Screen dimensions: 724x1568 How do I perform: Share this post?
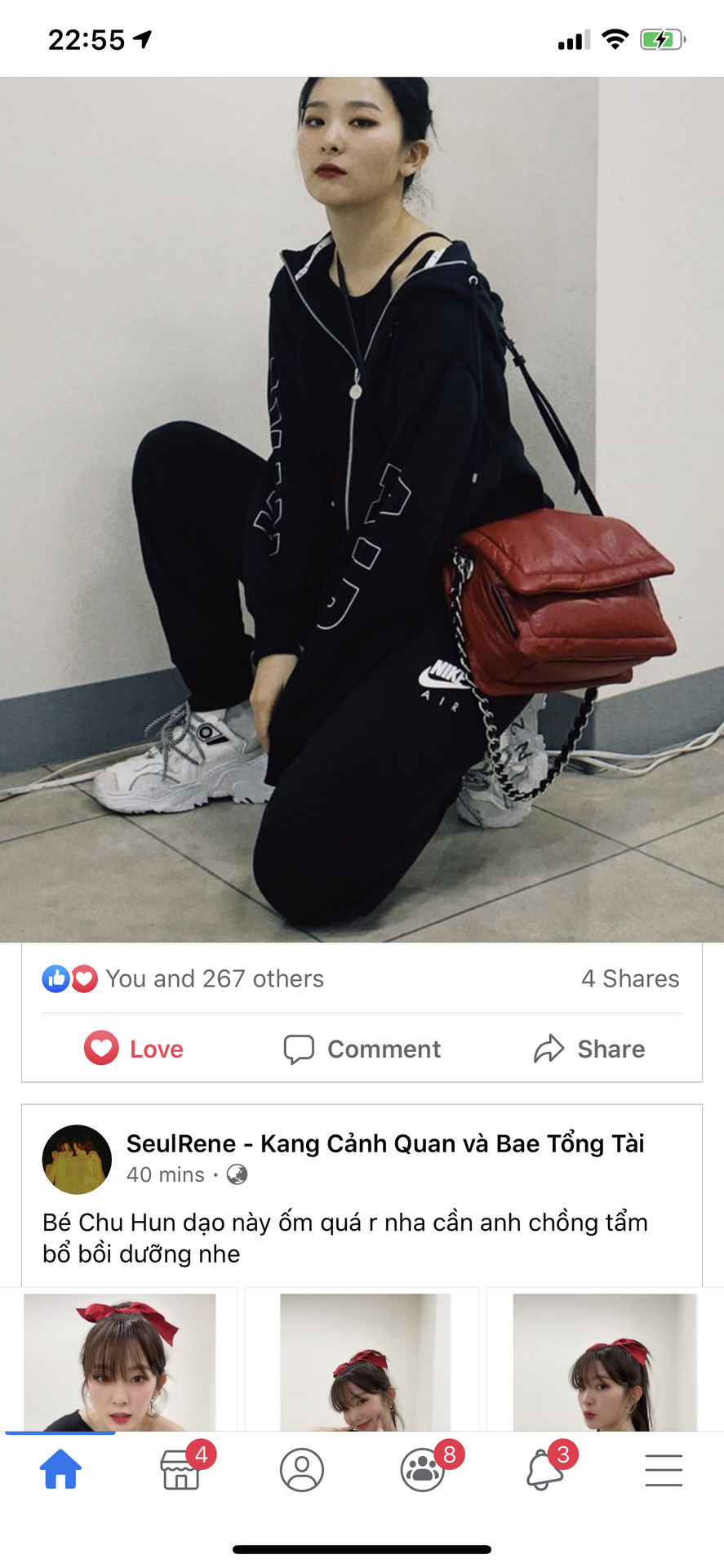589,1049
